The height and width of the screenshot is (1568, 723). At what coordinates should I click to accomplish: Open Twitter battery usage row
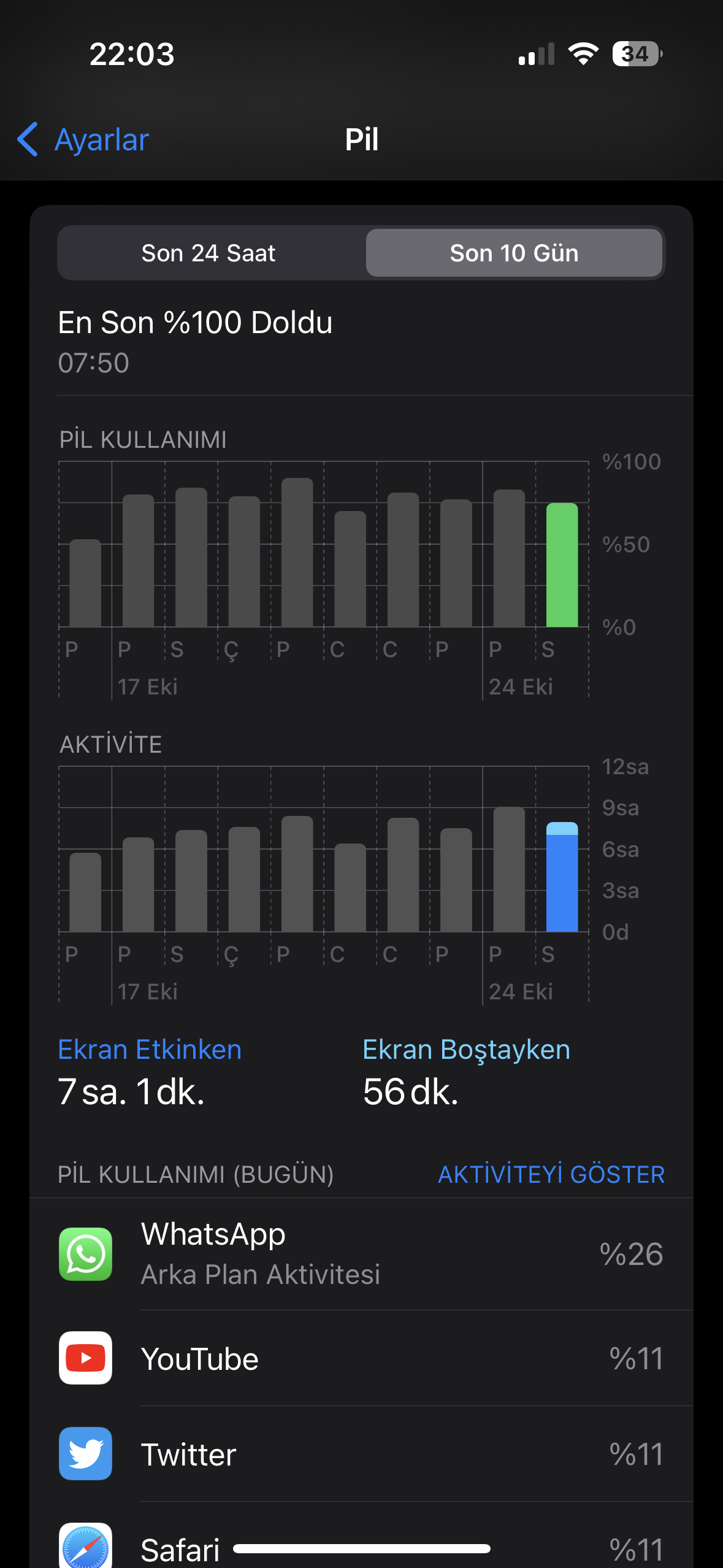(x=361, y=1454)
